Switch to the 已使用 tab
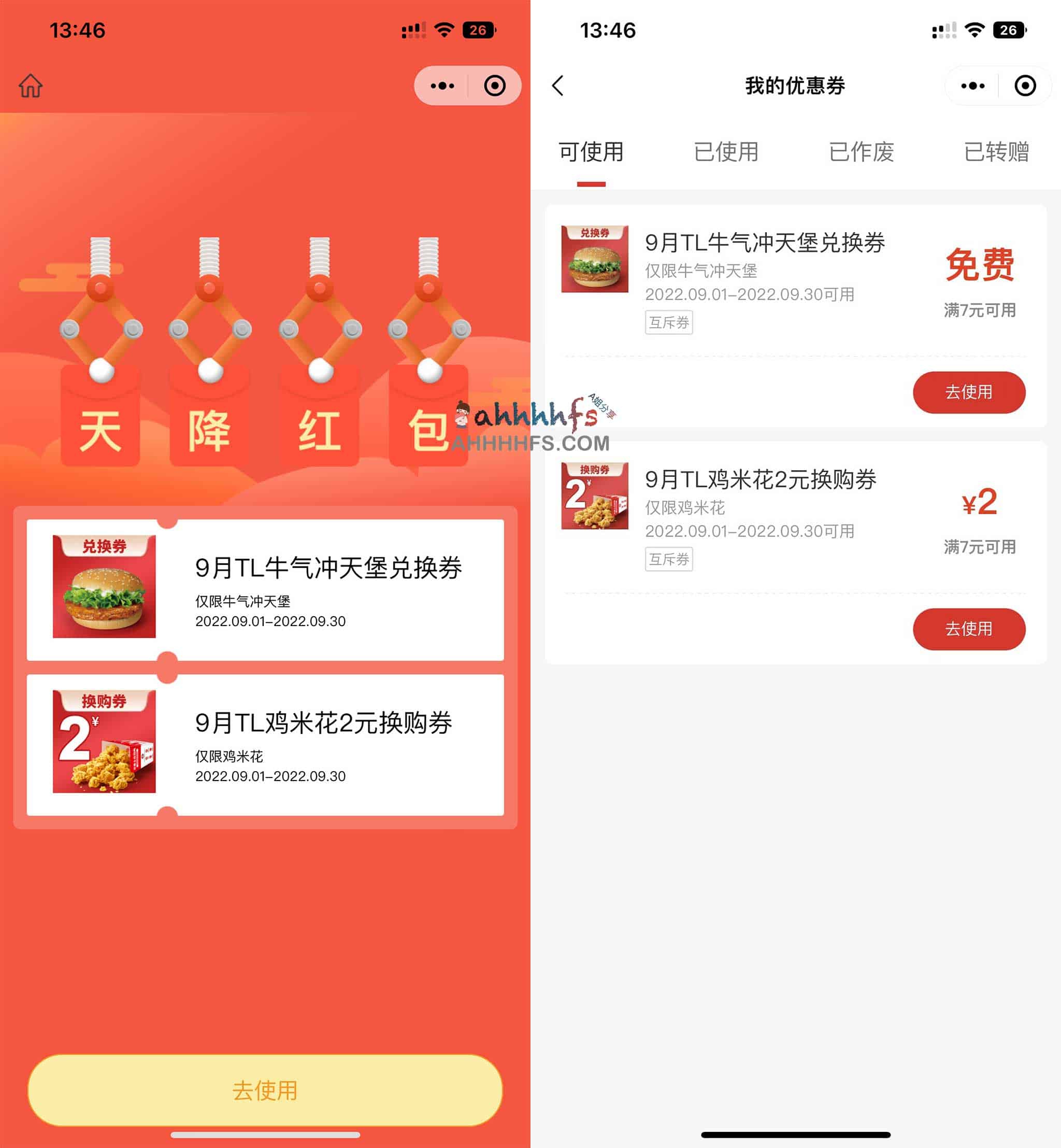Image resolution: width=1061 pixels, height=1148 pixels. (x=726, y=152)
